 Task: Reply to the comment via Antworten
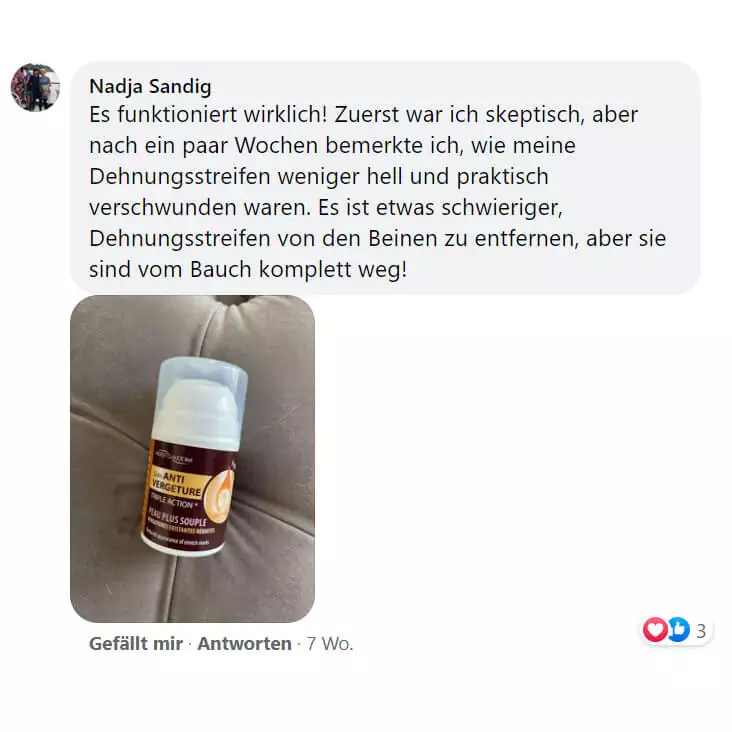(x=244, y=644)
